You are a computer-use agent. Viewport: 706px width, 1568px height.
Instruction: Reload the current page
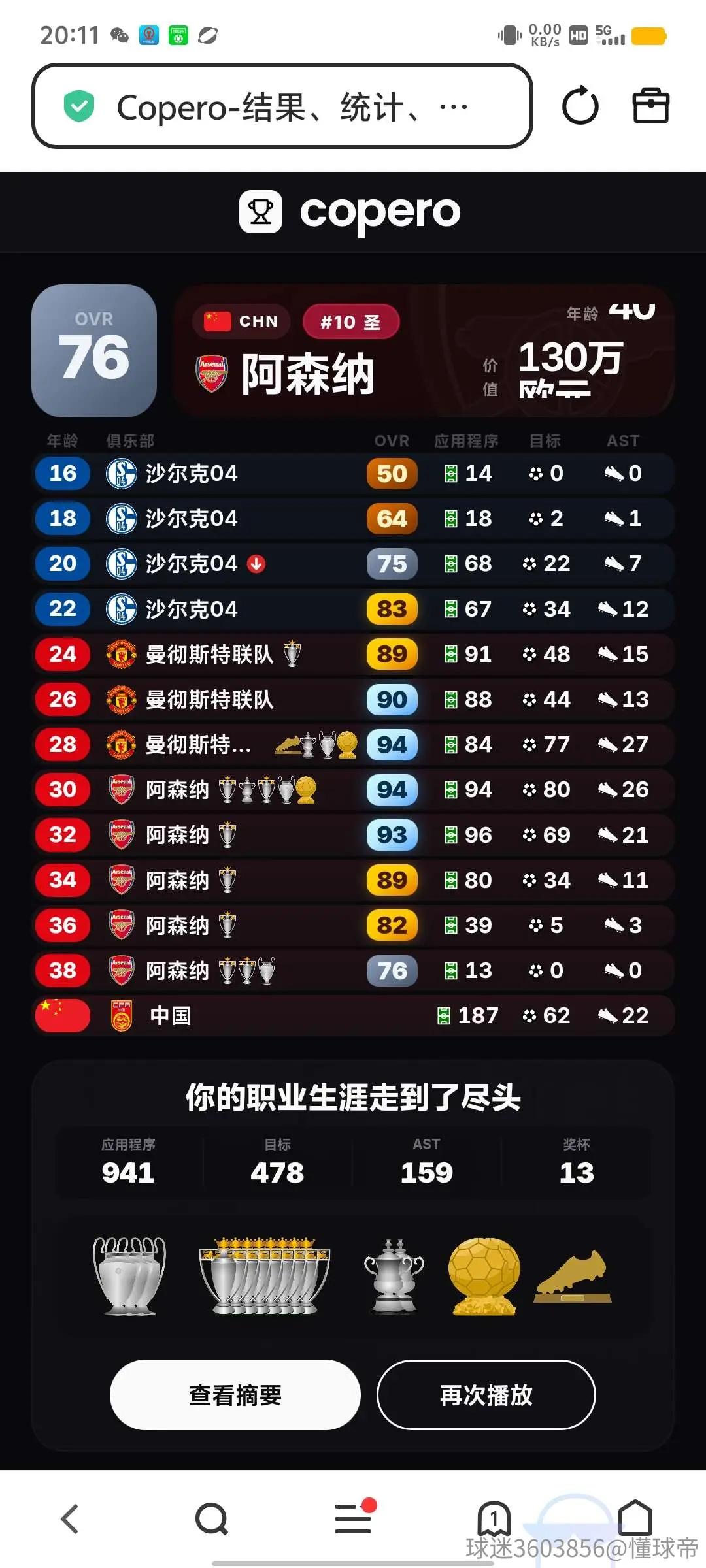(x=580, y=106)
